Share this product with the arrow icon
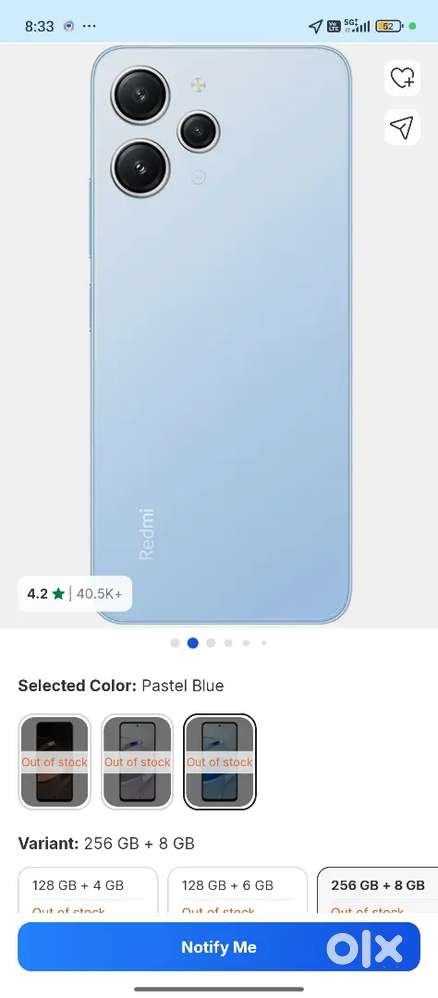438x998 pixels. pyautogui.click(x=402, y=127)
